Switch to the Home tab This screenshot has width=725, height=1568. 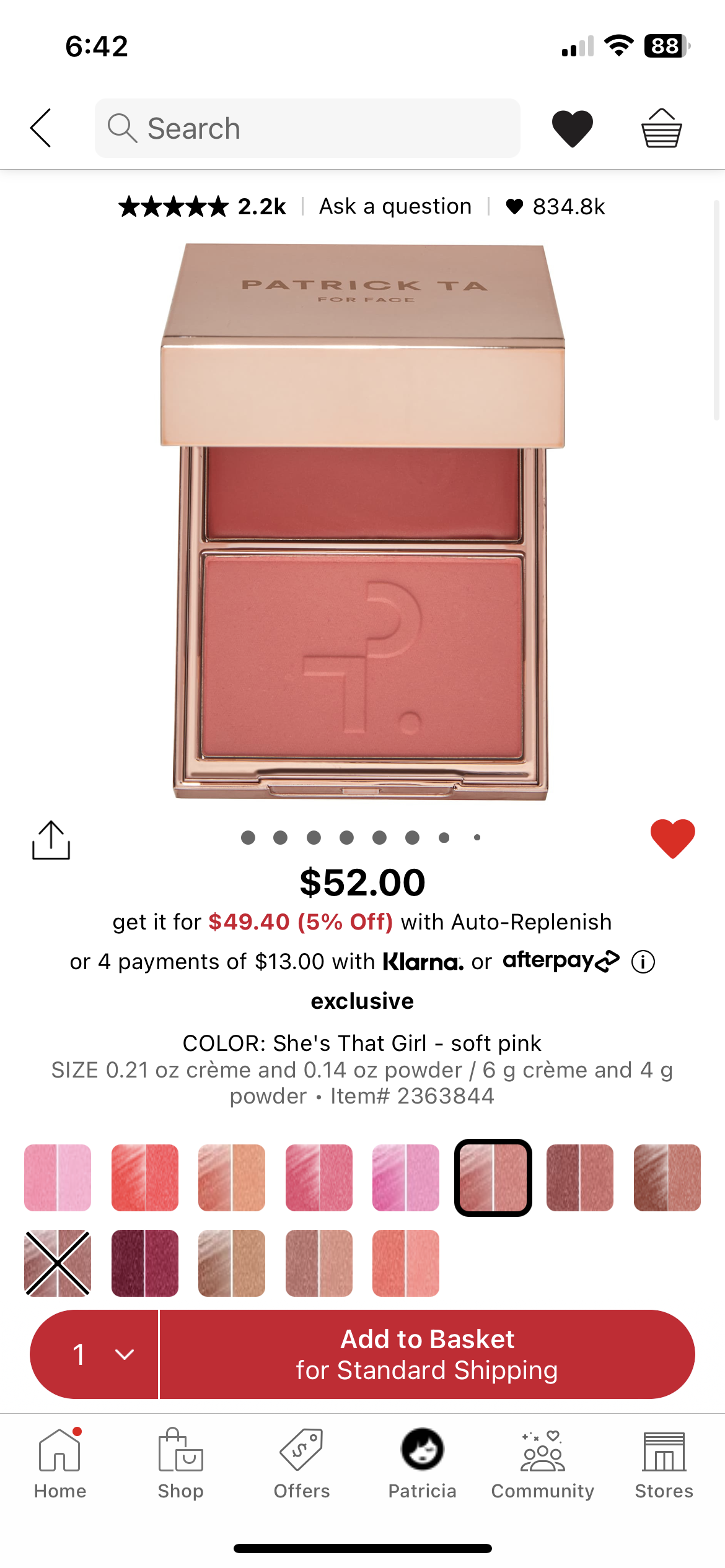[x=60, y=1463]
